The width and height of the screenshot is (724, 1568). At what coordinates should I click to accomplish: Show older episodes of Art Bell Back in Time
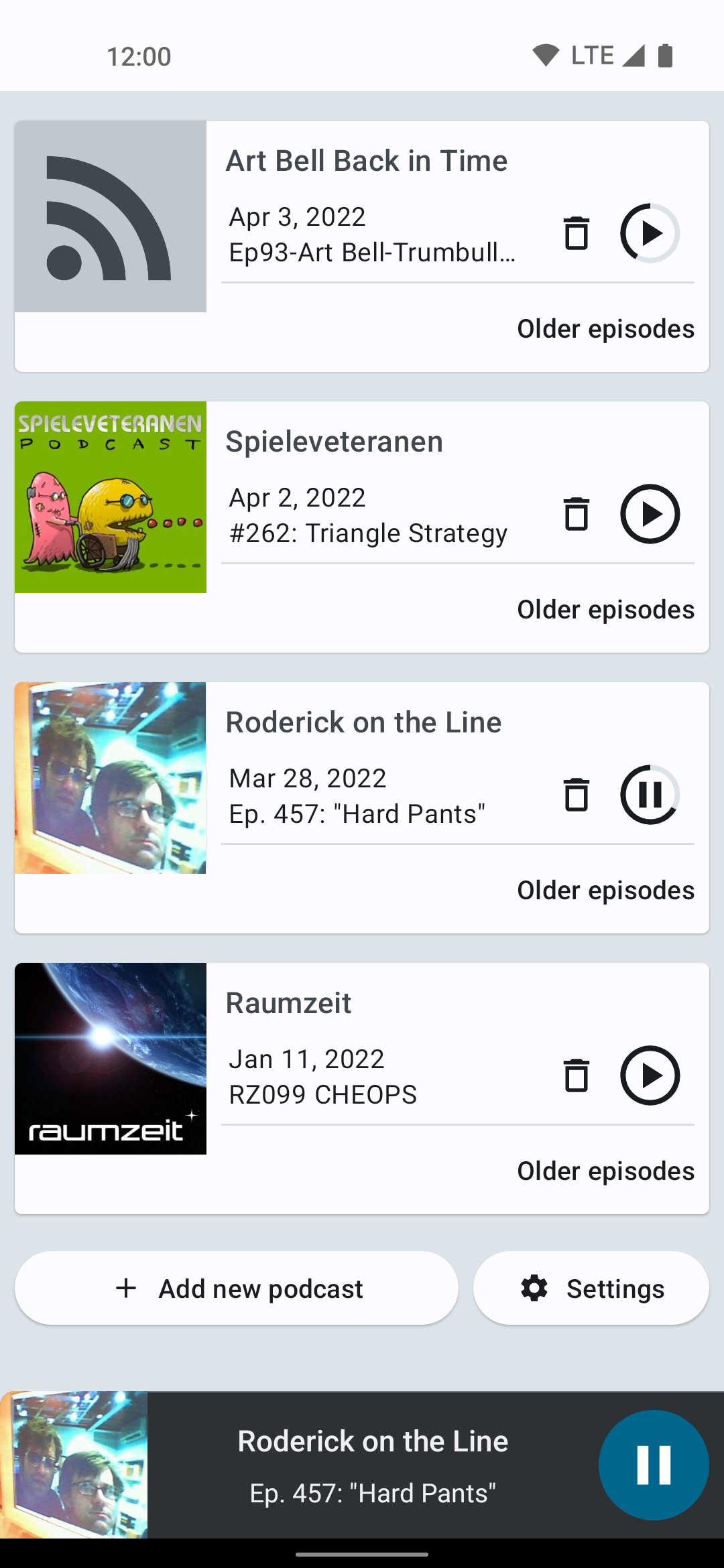tap(605, 329)
